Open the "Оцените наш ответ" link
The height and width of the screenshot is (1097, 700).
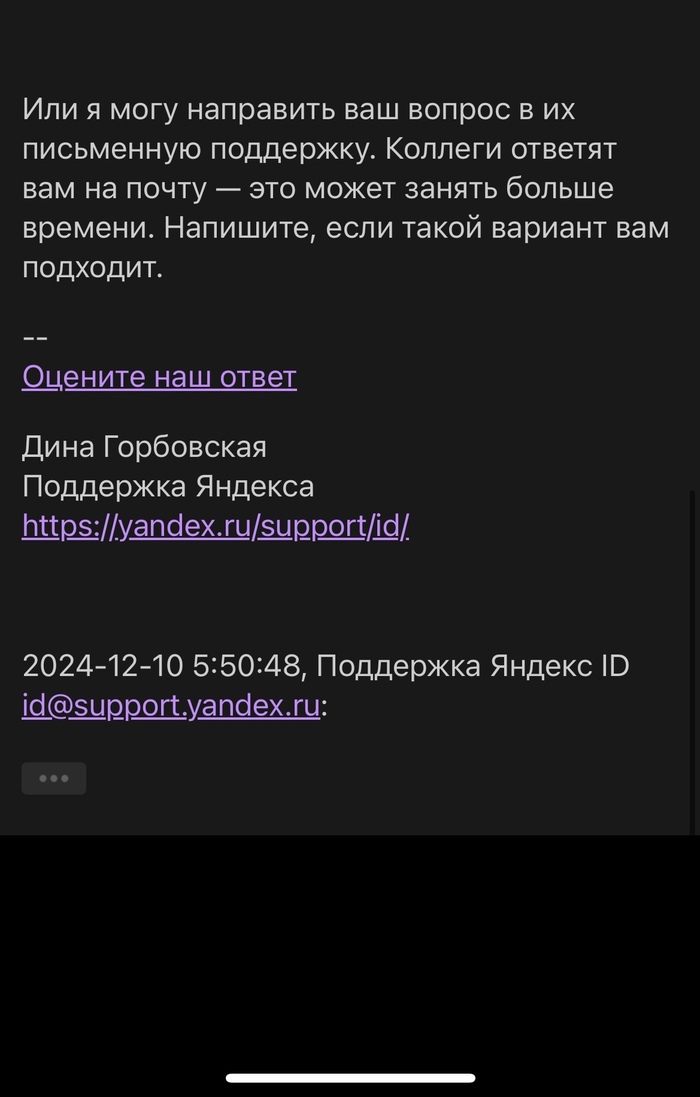[x=159, y=377]
